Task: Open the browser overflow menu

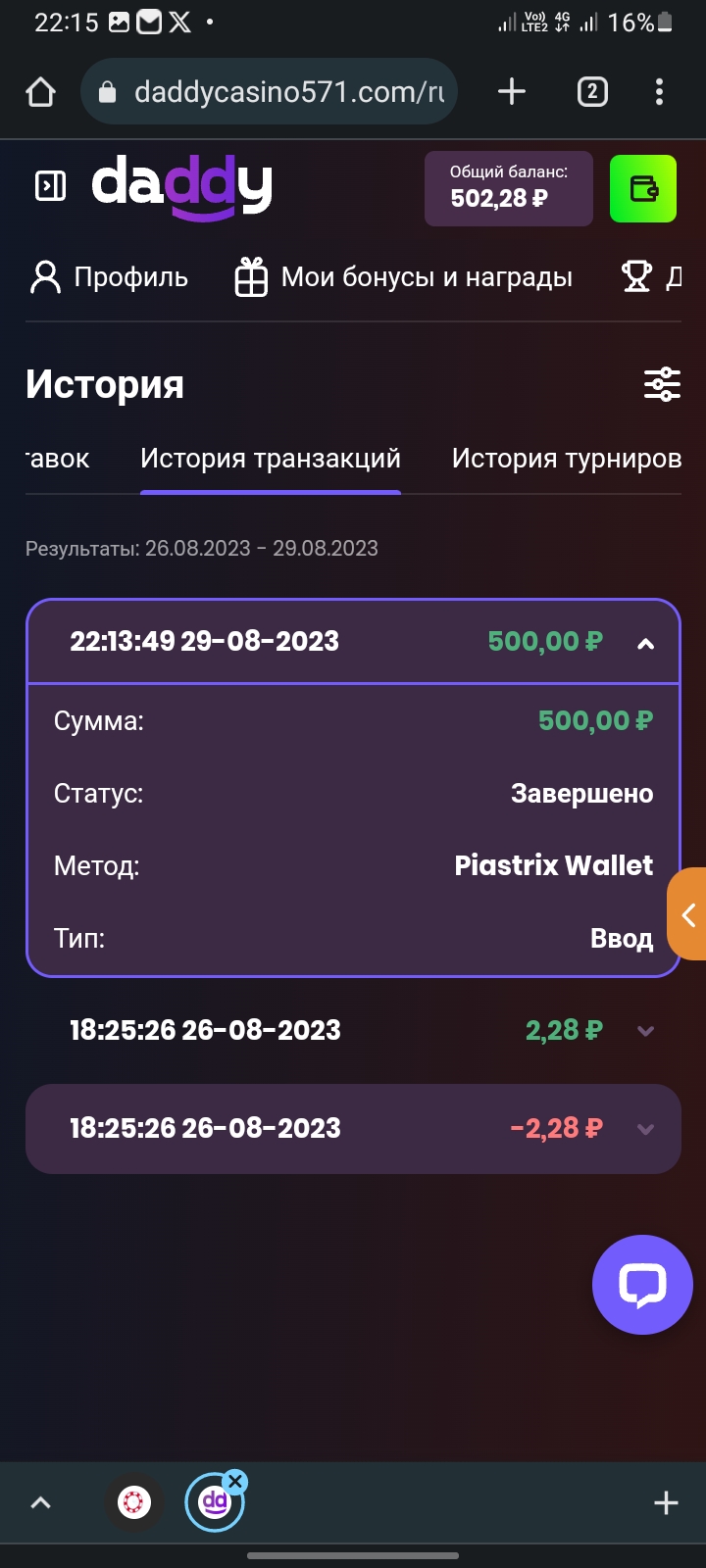Action: click(659, 92)
